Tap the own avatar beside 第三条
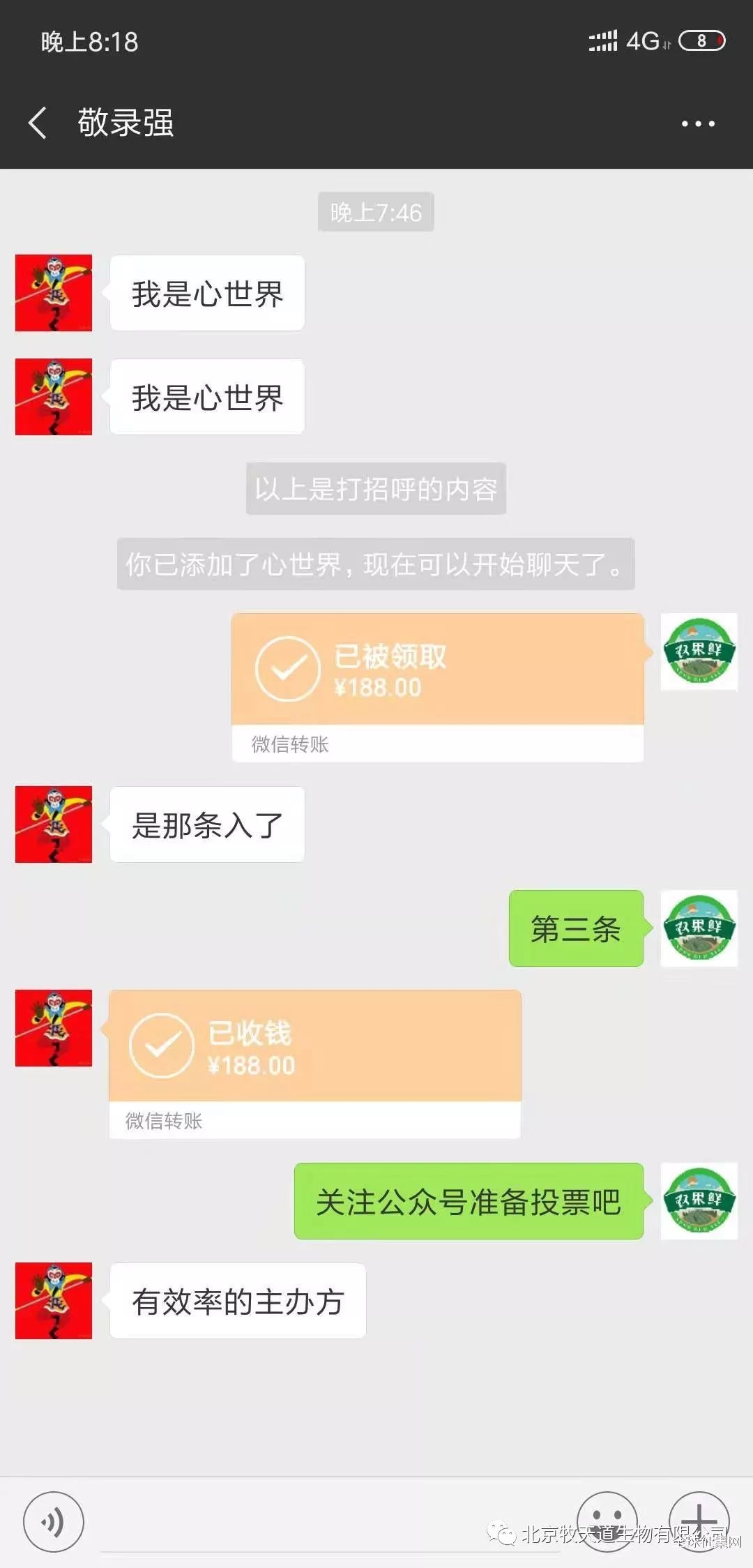 [x=699, y=928]
